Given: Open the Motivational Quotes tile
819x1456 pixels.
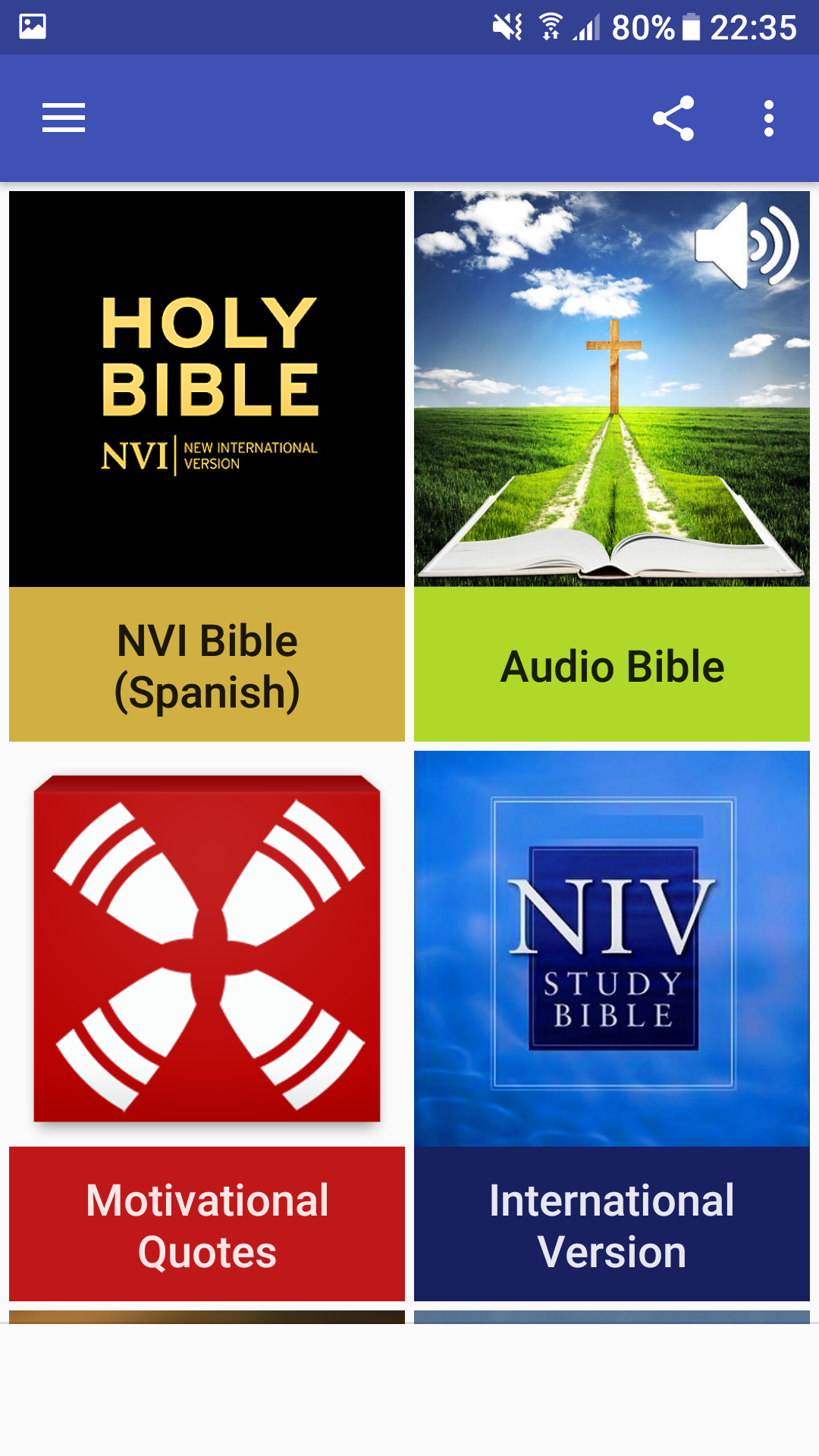Looking at the screenshot, I should point(207,1025).
